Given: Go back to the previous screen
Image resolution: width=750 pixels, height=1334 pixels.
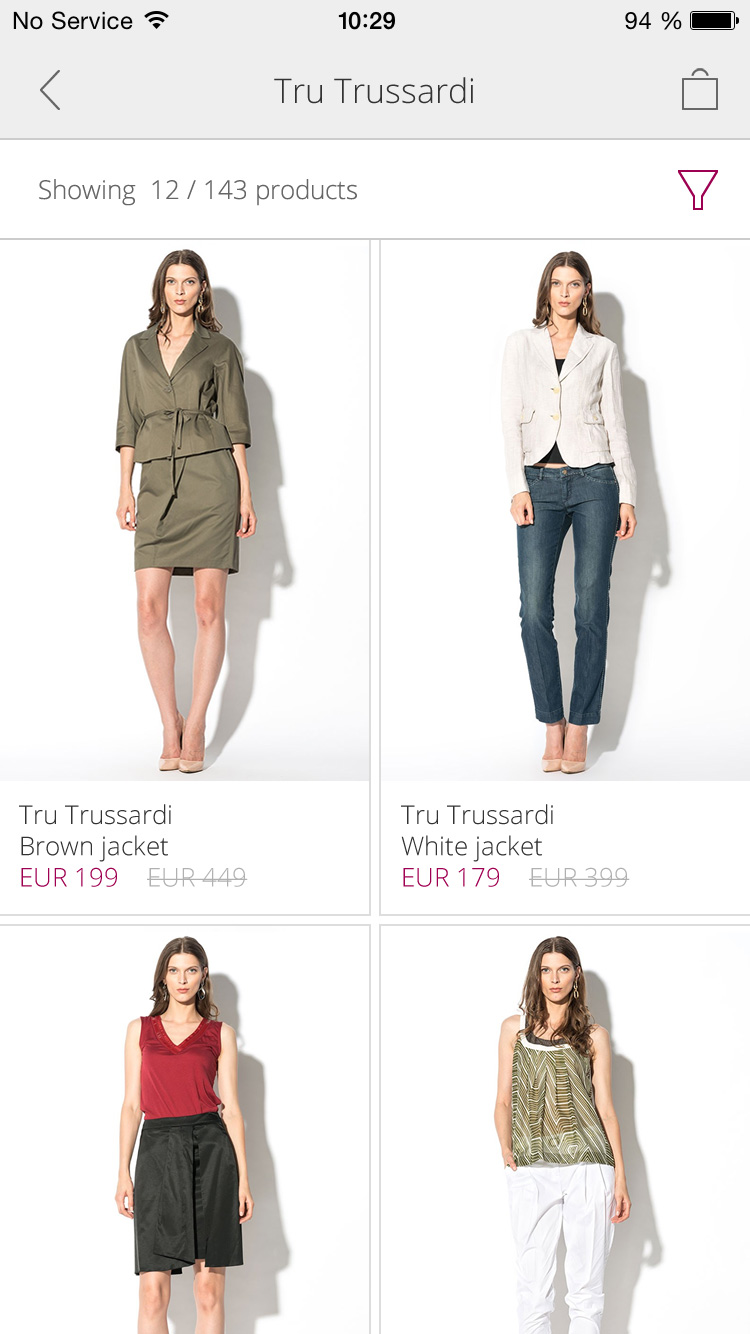Looking at the screenshot, I should 50,90.
